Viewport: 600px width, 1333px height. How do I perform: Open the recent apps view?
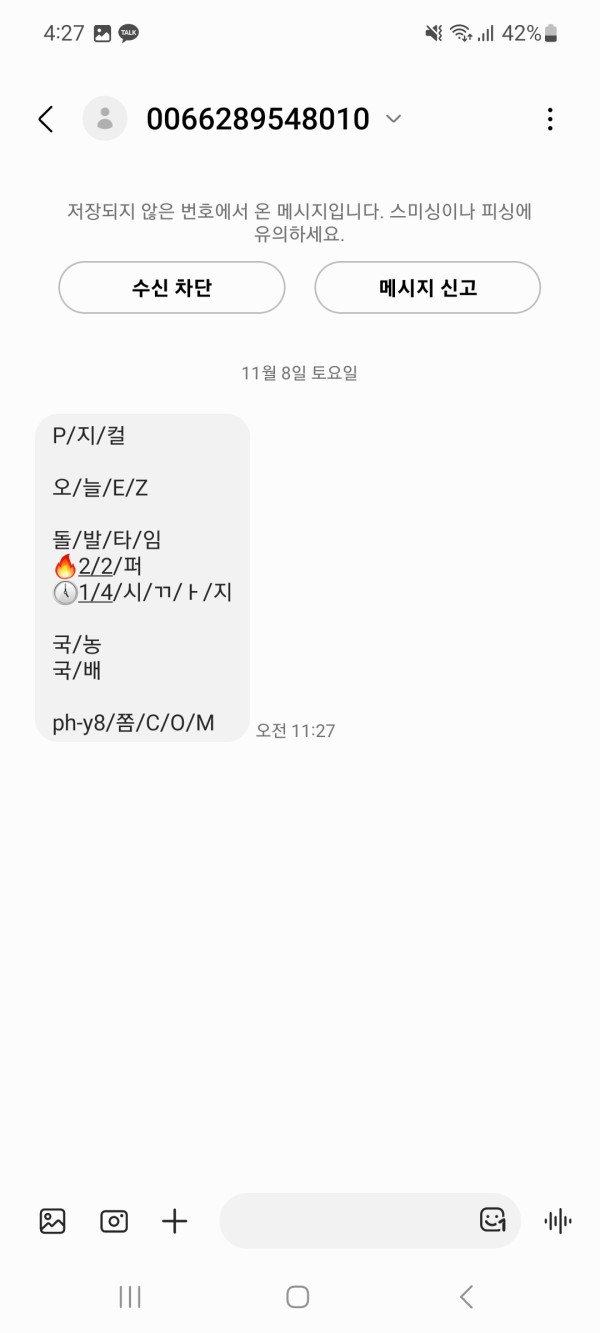130,1297
